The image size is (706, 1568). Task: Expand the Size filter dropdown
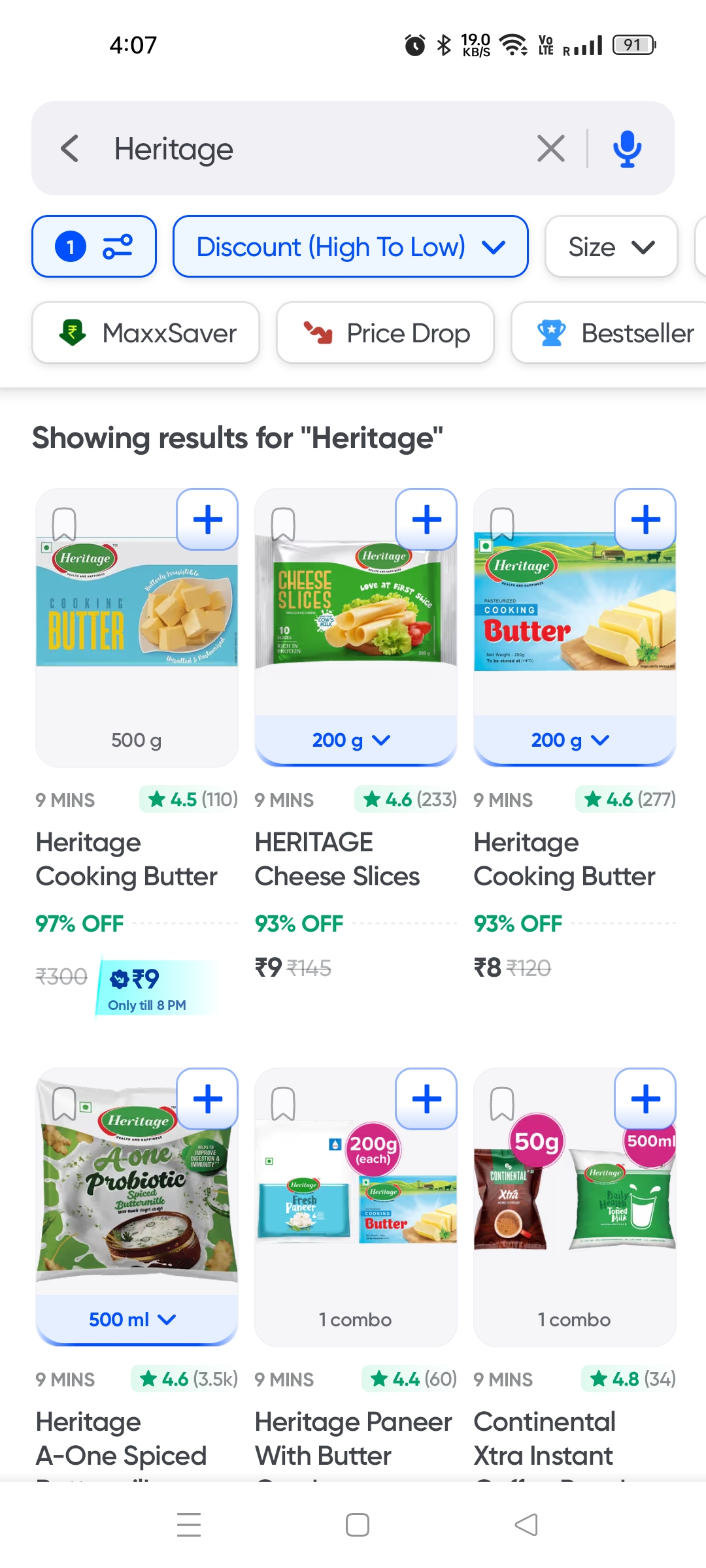click(611, 247)
